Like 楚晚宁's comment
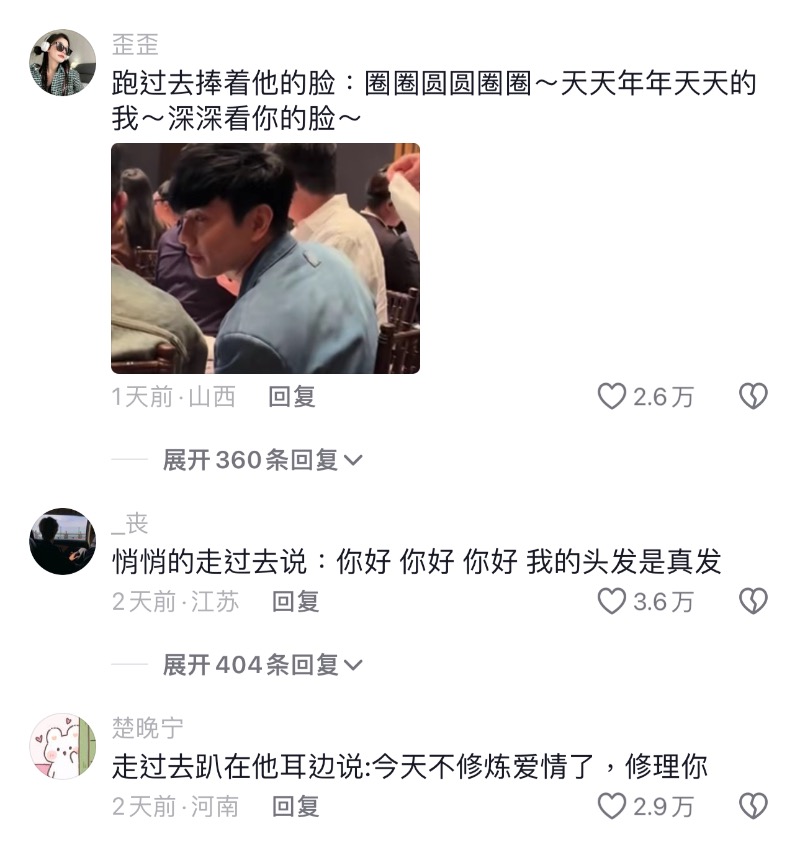This screenshot has width=800, height=847. point(611,806)
